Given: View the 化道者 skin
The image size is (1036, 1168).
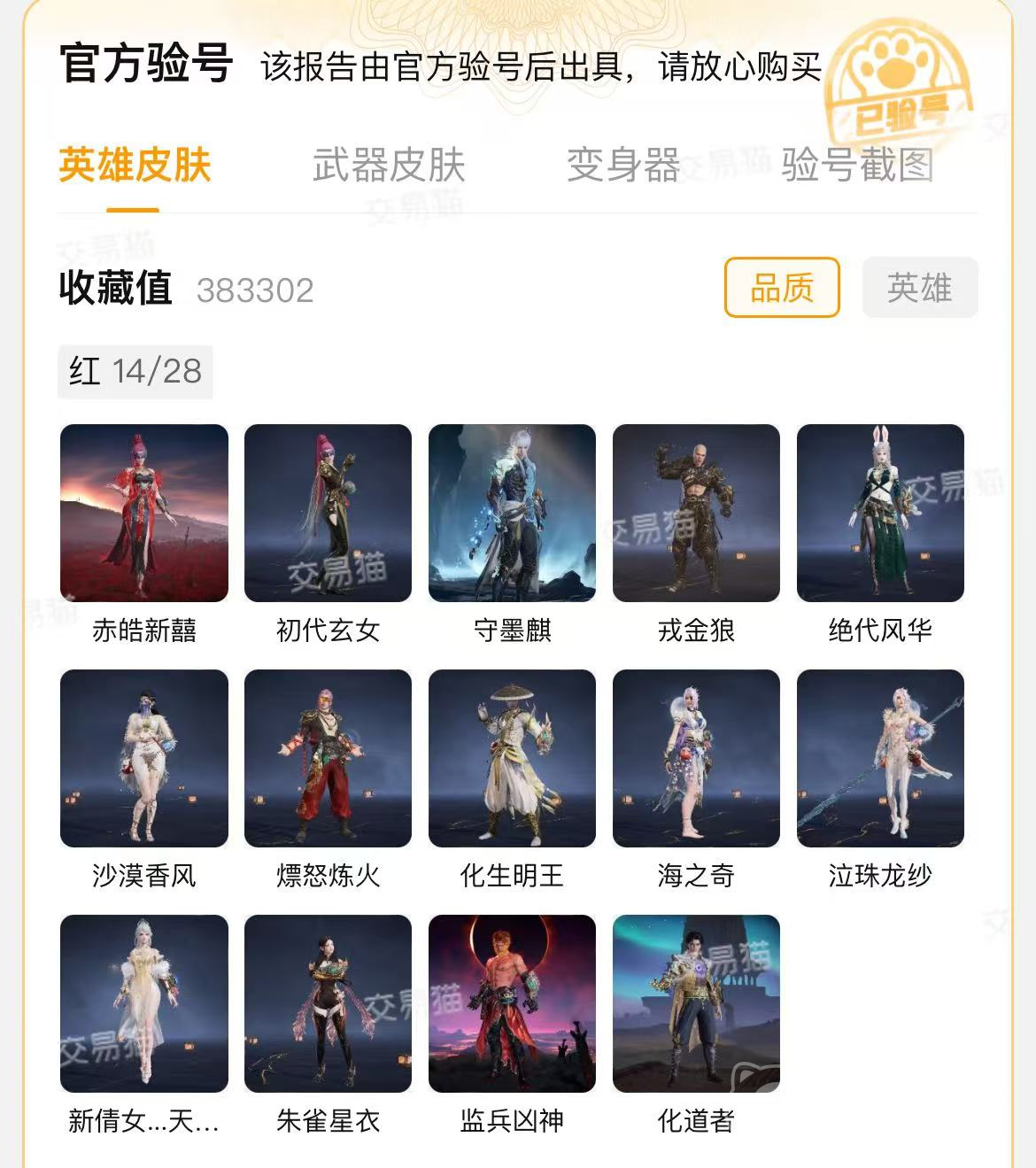Looking at the screenshot, I should pos(696,1003).
